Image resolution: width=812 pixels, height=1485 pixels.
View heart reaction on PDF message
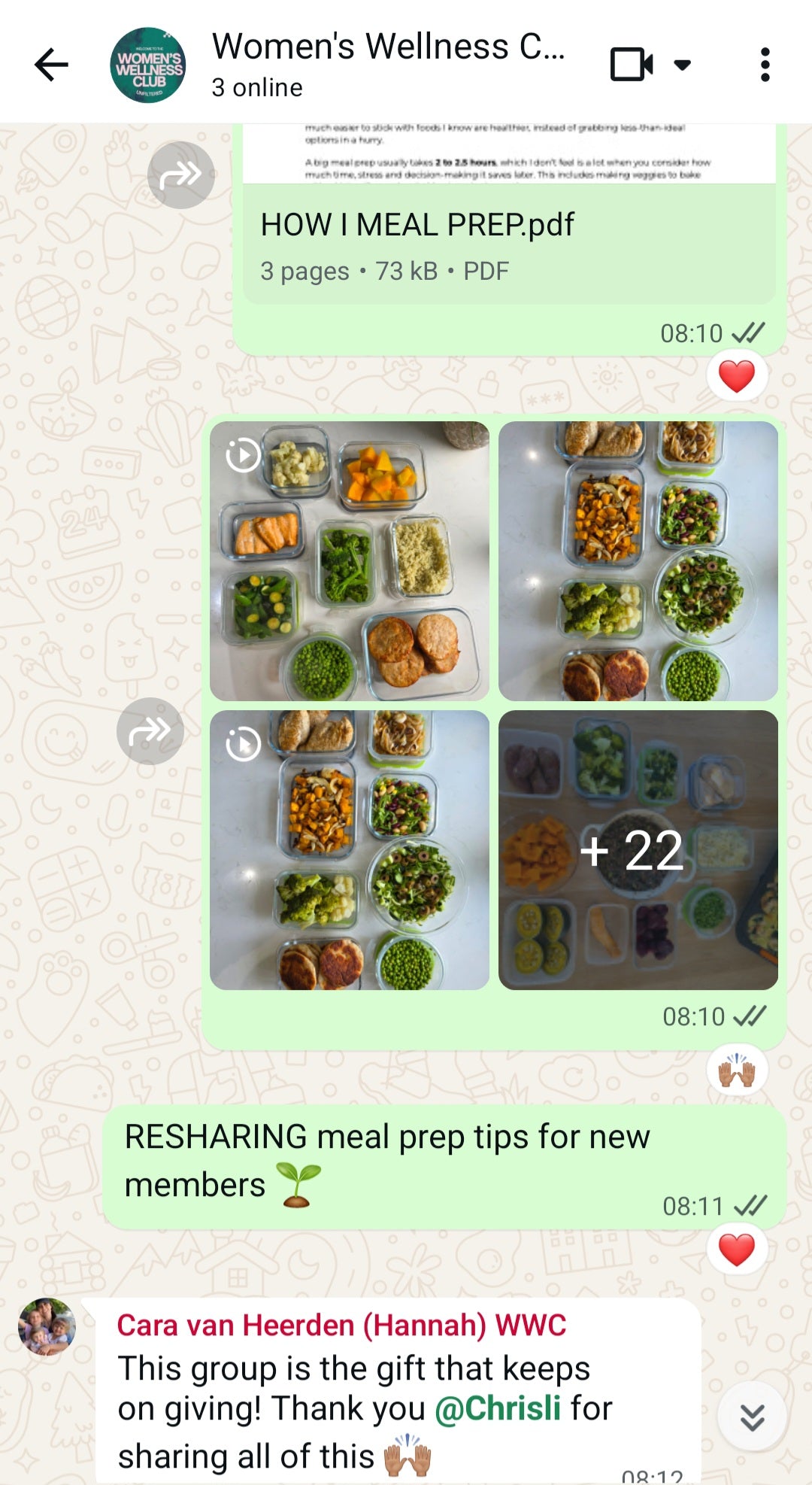pos(736,376)
